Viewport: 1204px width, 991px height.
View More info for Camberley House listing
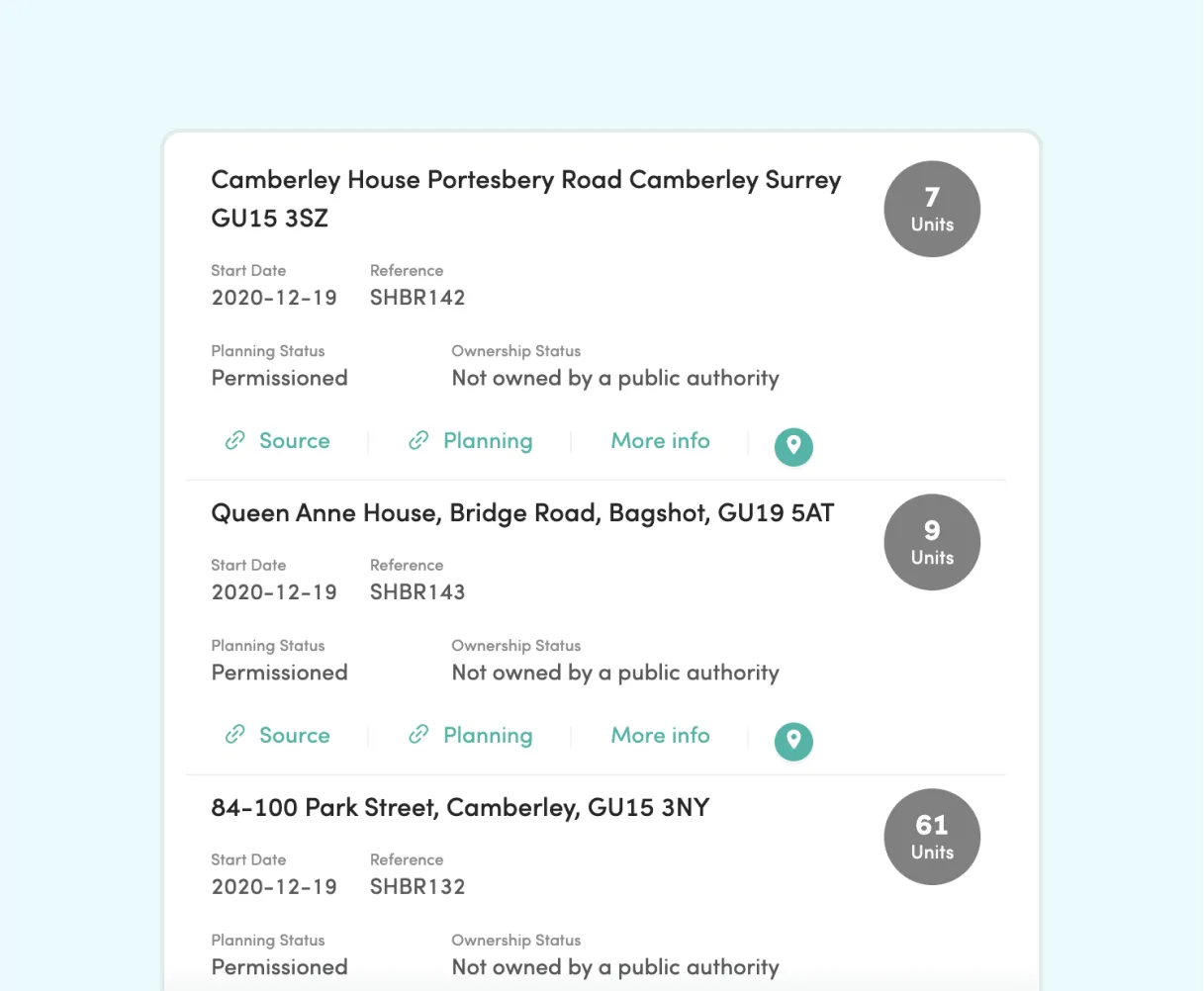tap(660, 441)
